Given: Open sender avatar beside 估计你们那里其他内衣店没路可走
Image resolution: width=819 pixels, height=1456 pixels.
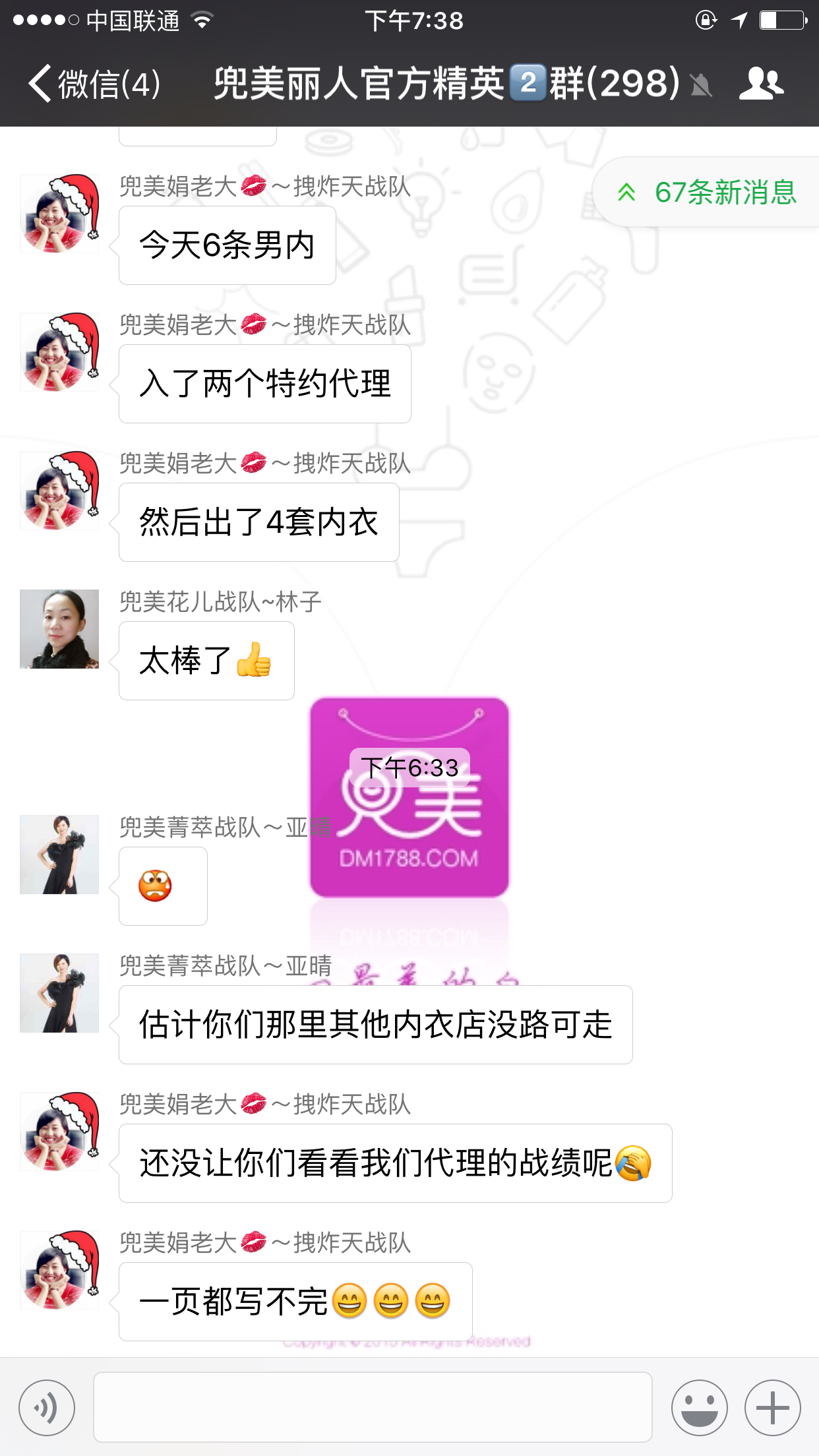Looking at the screenshot, I should [59, 993].
